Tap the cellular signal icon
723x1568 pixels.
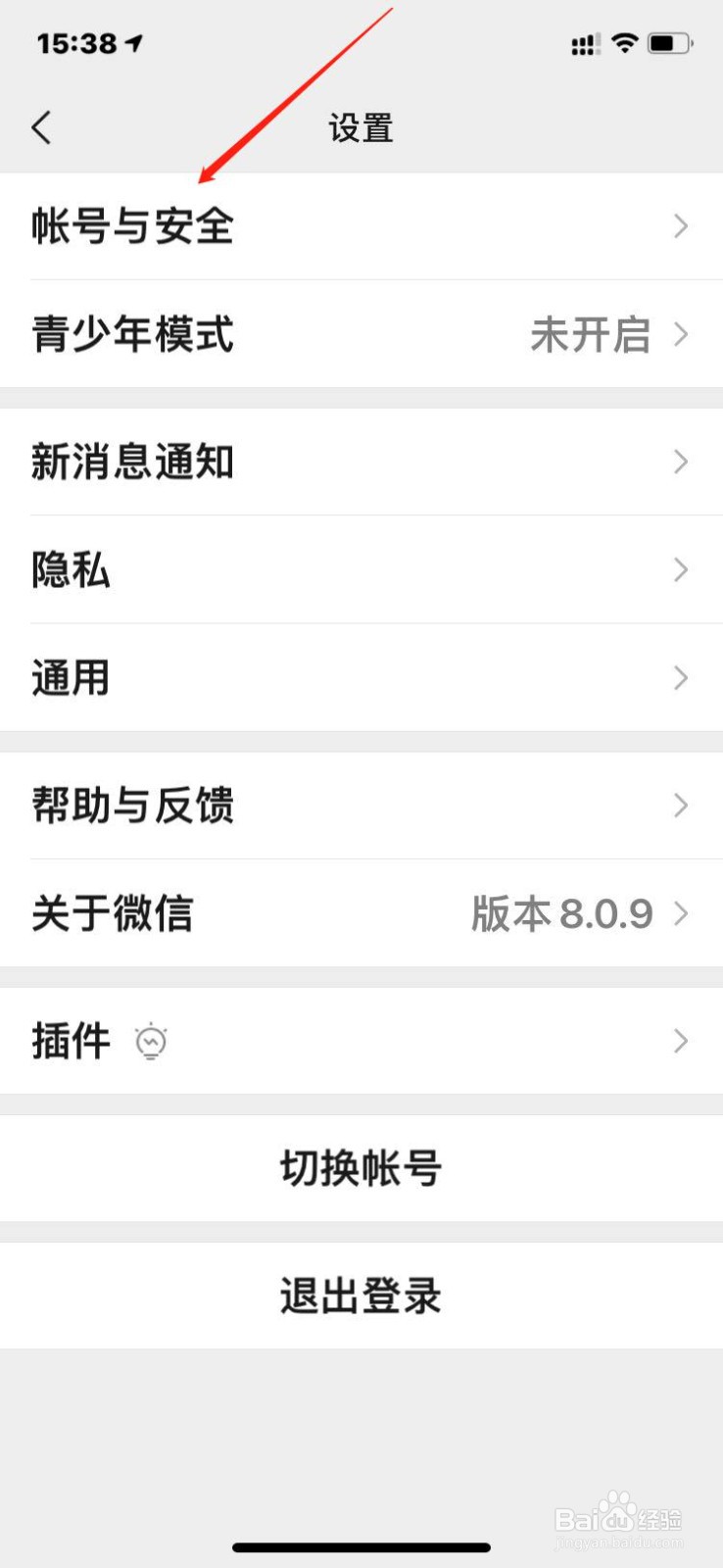(x=585, y=43)
